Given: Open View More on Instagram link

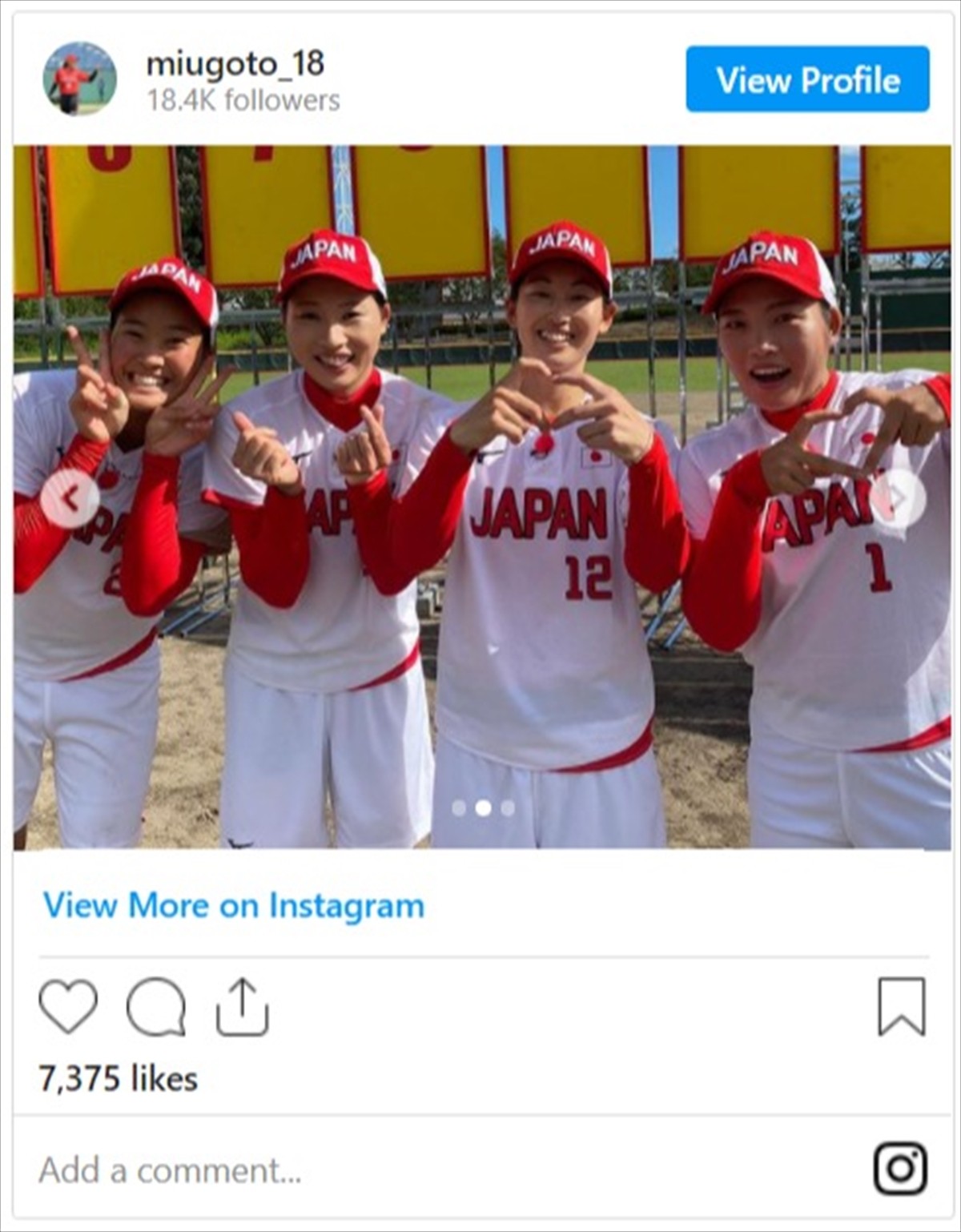Looking at the screenshot, I should pos(233,905).
